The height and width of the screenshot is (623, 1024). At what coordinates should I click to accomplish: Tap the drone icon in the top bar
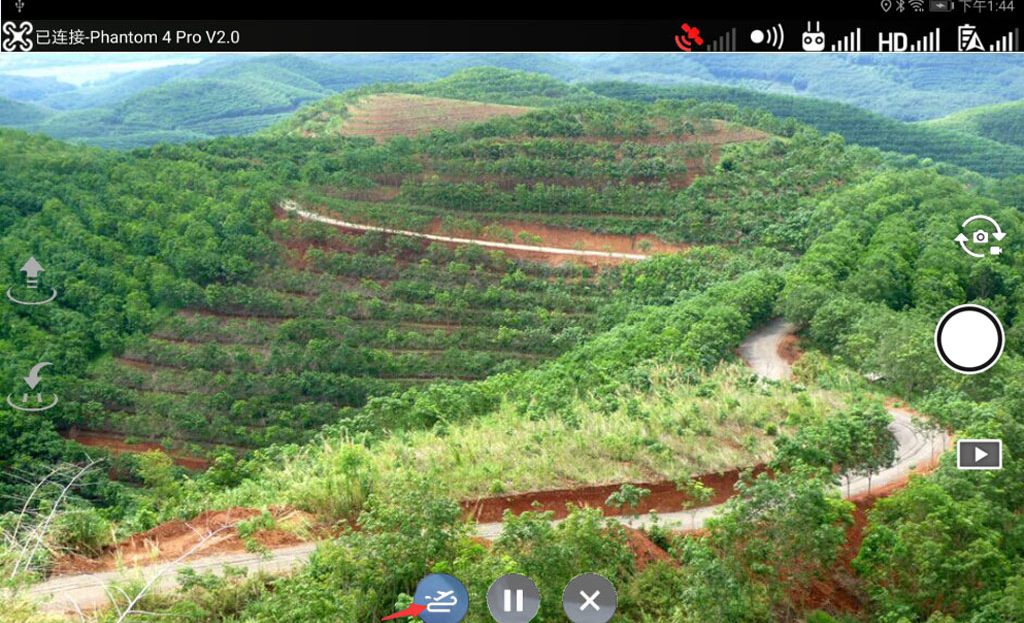pos(17,37)
